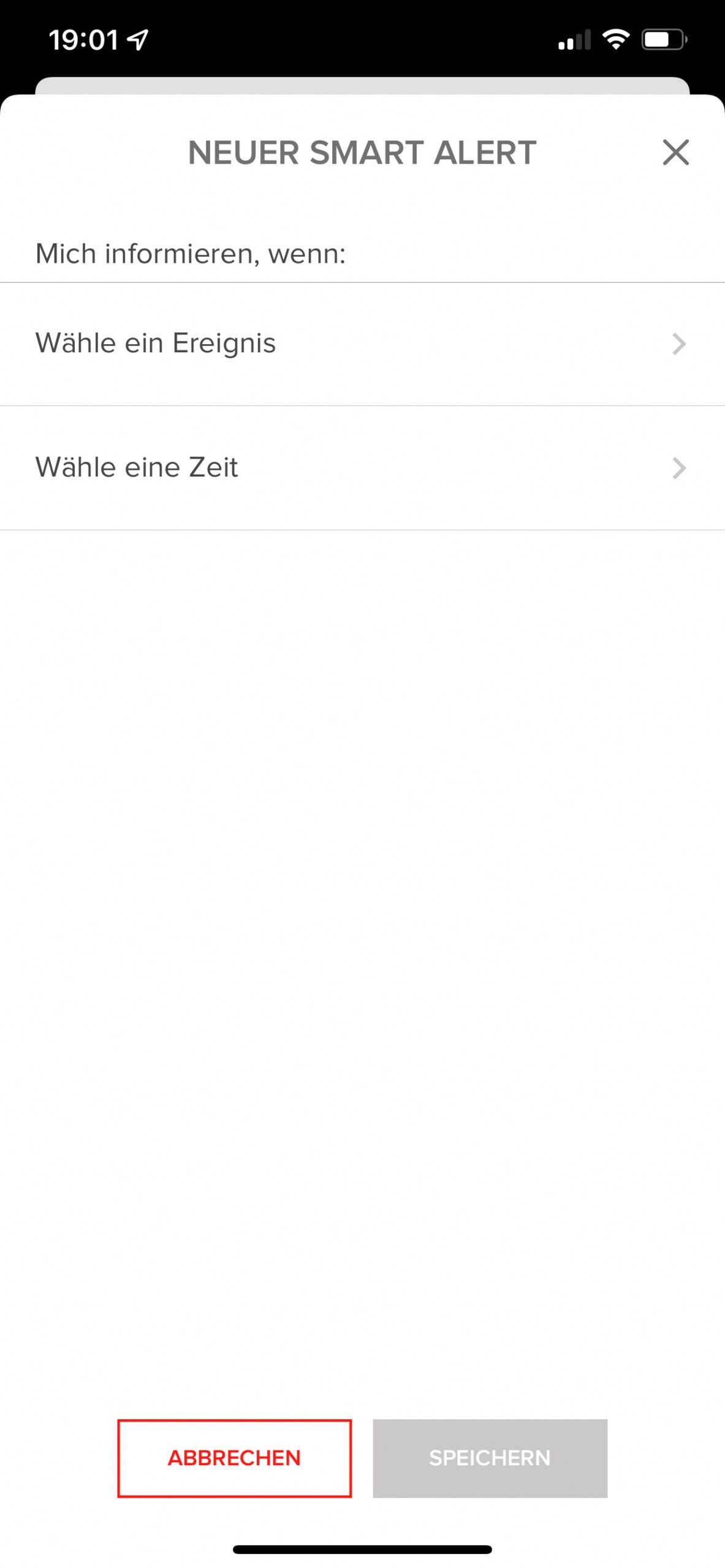Open the Wähle eine Zeit row
The image size is (725, 1568).
pos(362,468)
